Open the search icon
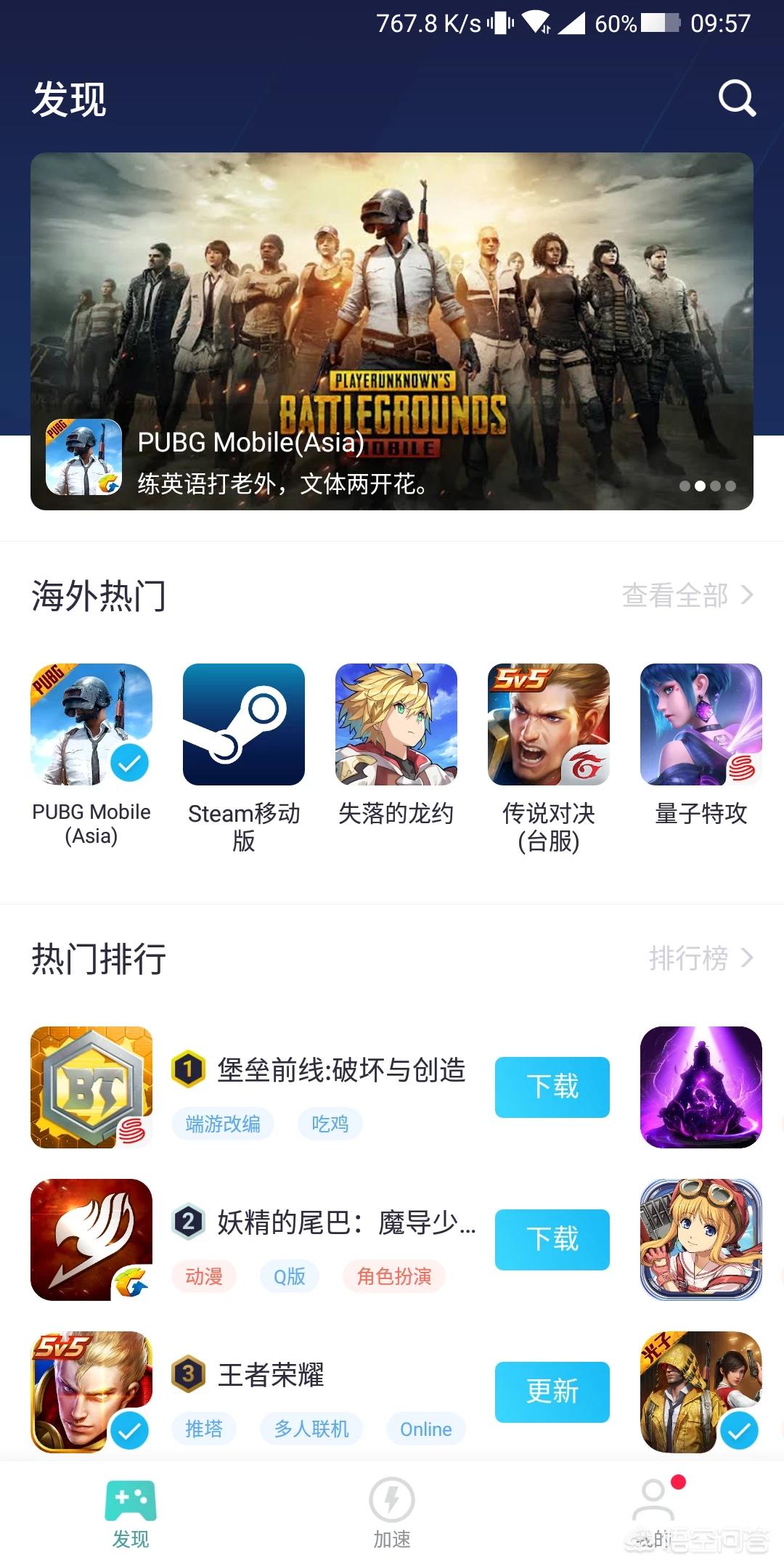Viewport: 784px width, 1568px height. 737,98
